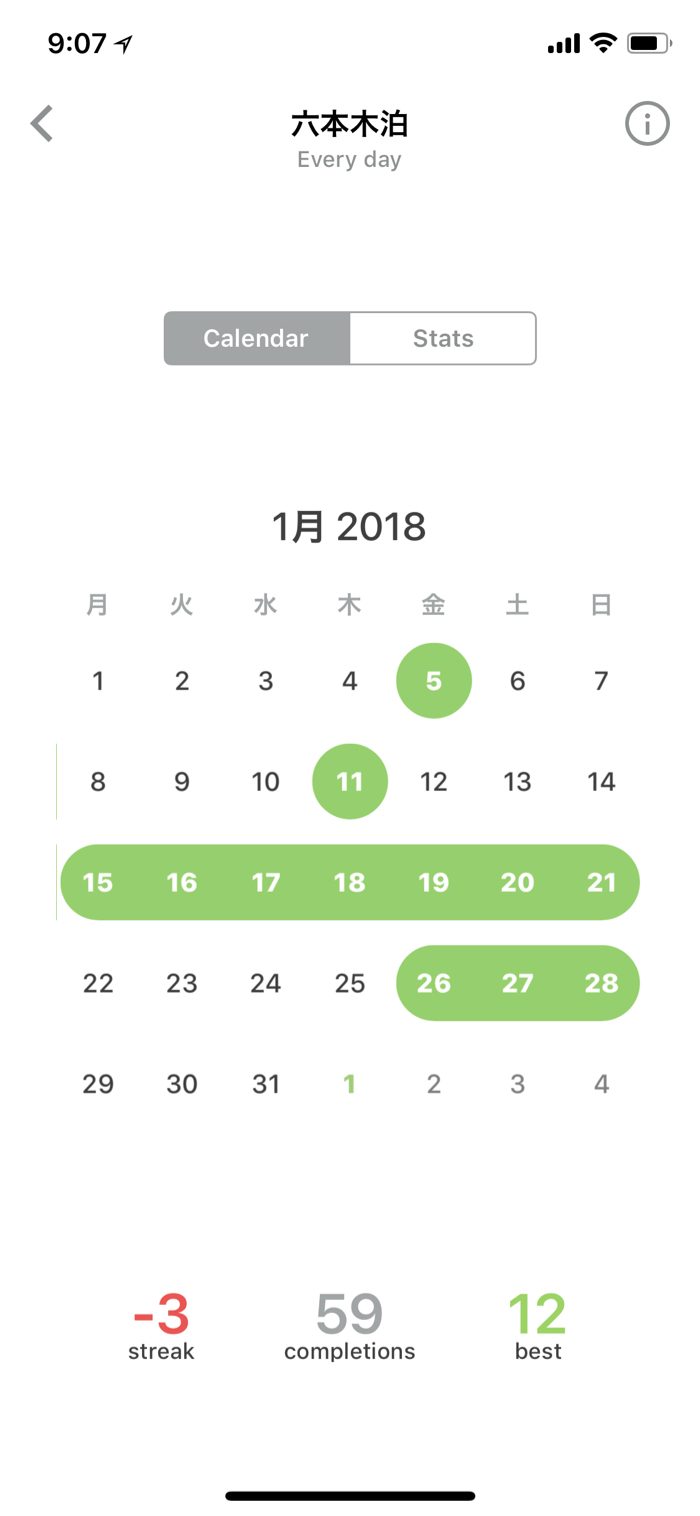Screen dimensions: 700x1516
Task: Mark January 31 as done
Action: (266, 1084)
